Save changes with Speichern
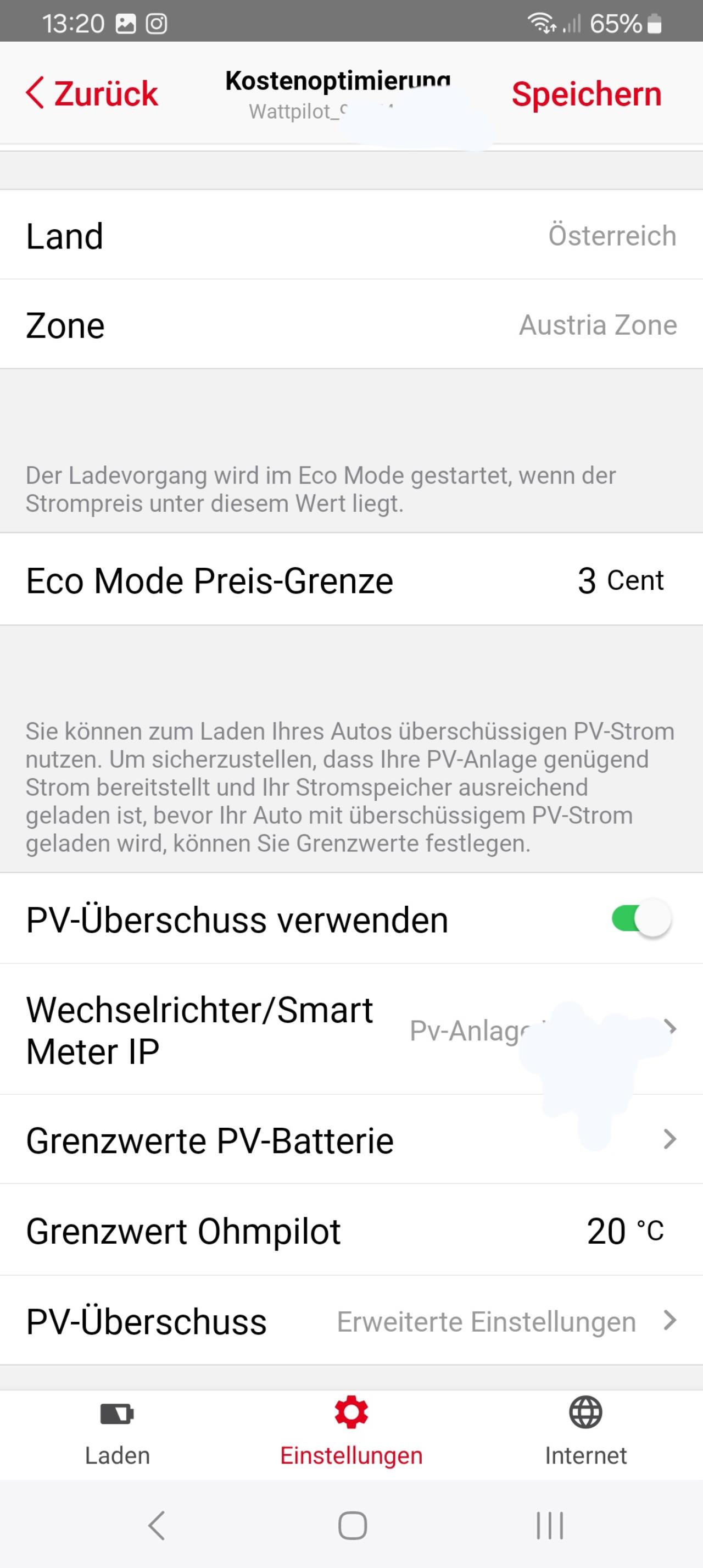This screenshot has height=1568, width=703. pyautogui.click(x=585, y=95)
